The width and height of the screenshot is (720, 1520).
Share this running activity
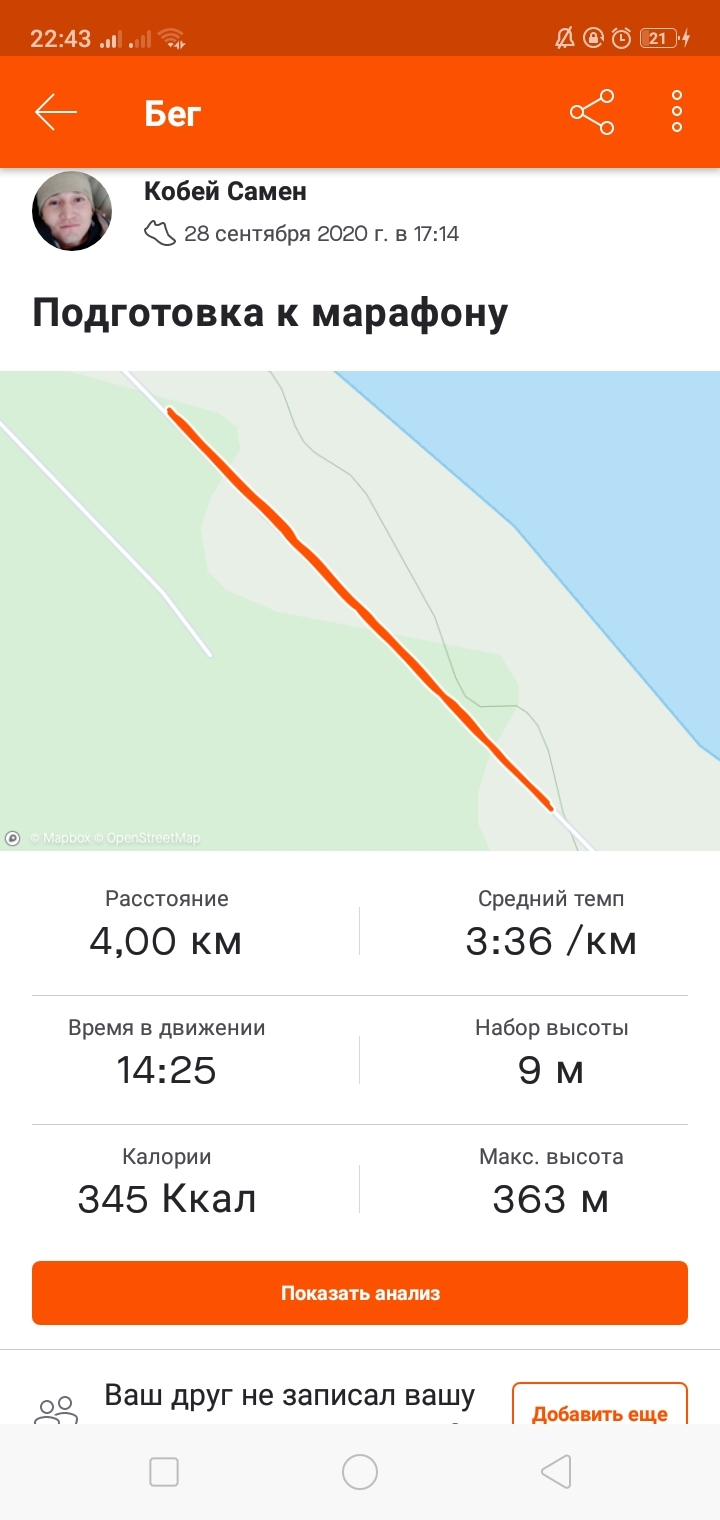(x=592, y=112)
